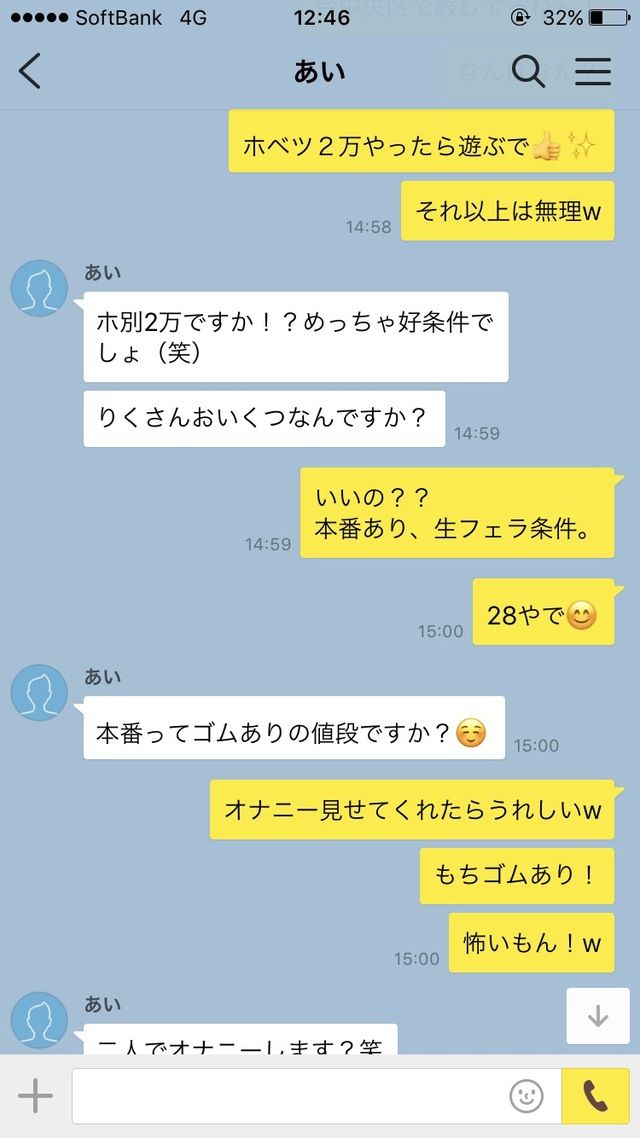Search within this conversation
The width and height of the screenshot is (640, 1138).
(528, 71)
